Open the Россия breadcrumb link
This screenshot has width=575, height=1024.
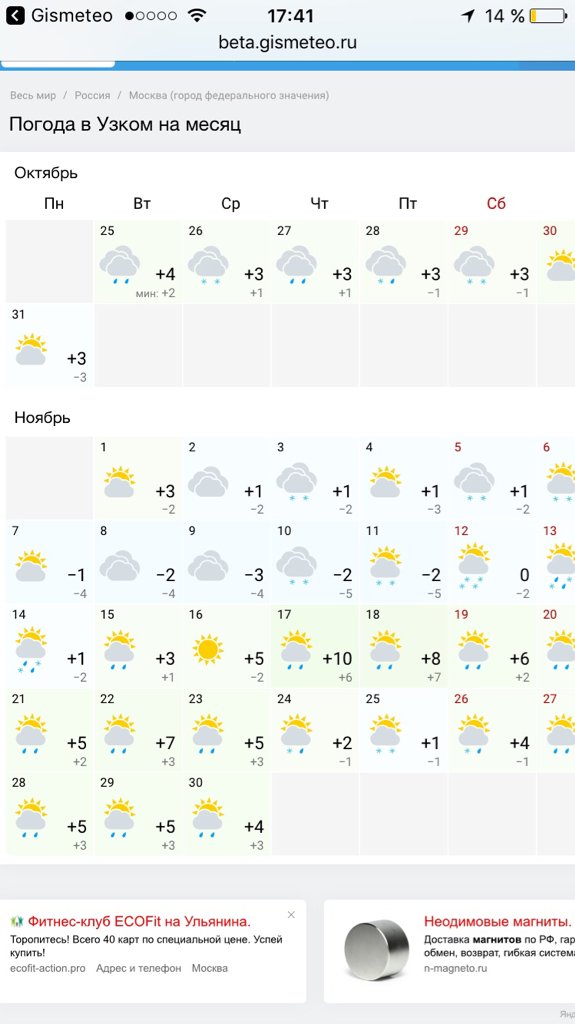(92, 95)
